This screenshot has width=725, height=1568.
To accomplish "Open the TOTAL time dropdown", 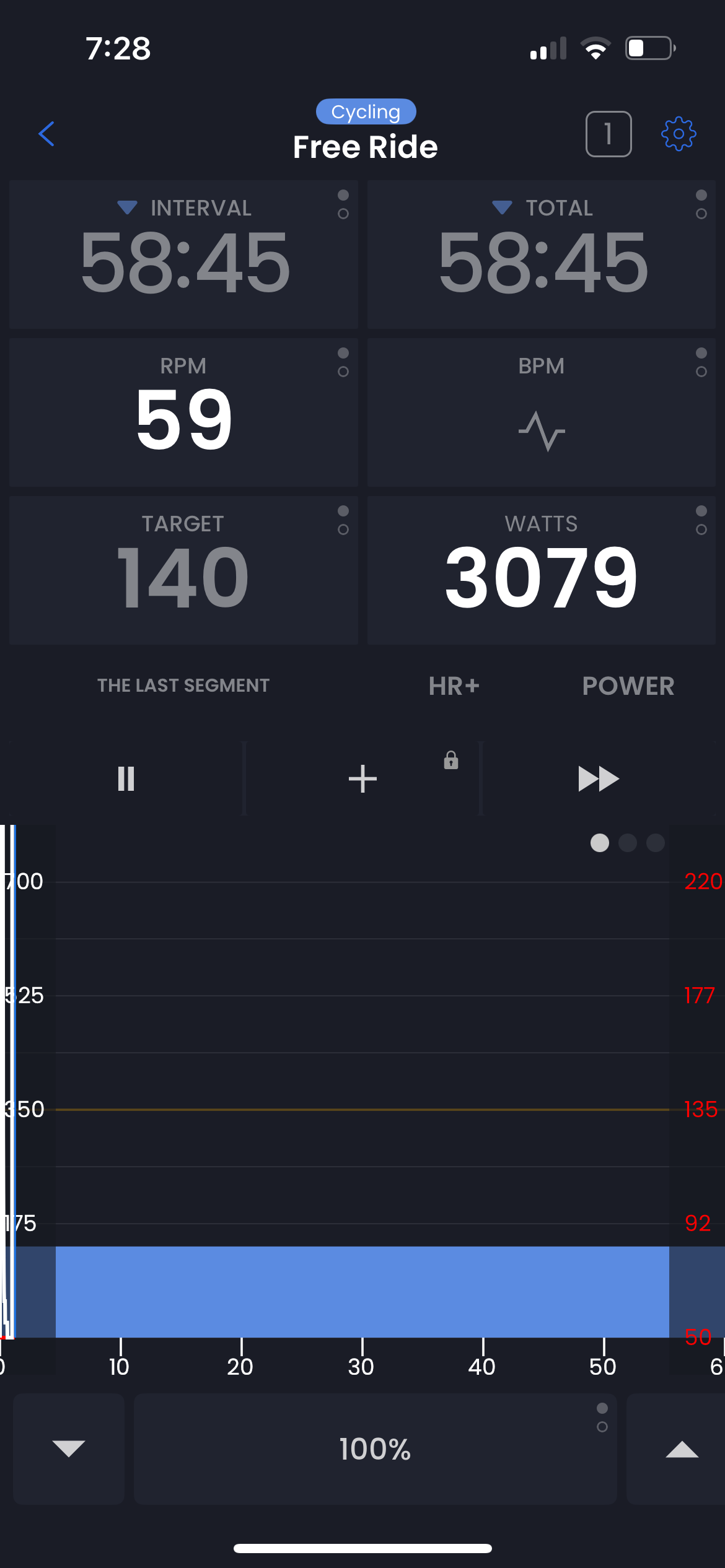I will pyautogui.click(x=502, y=207).
